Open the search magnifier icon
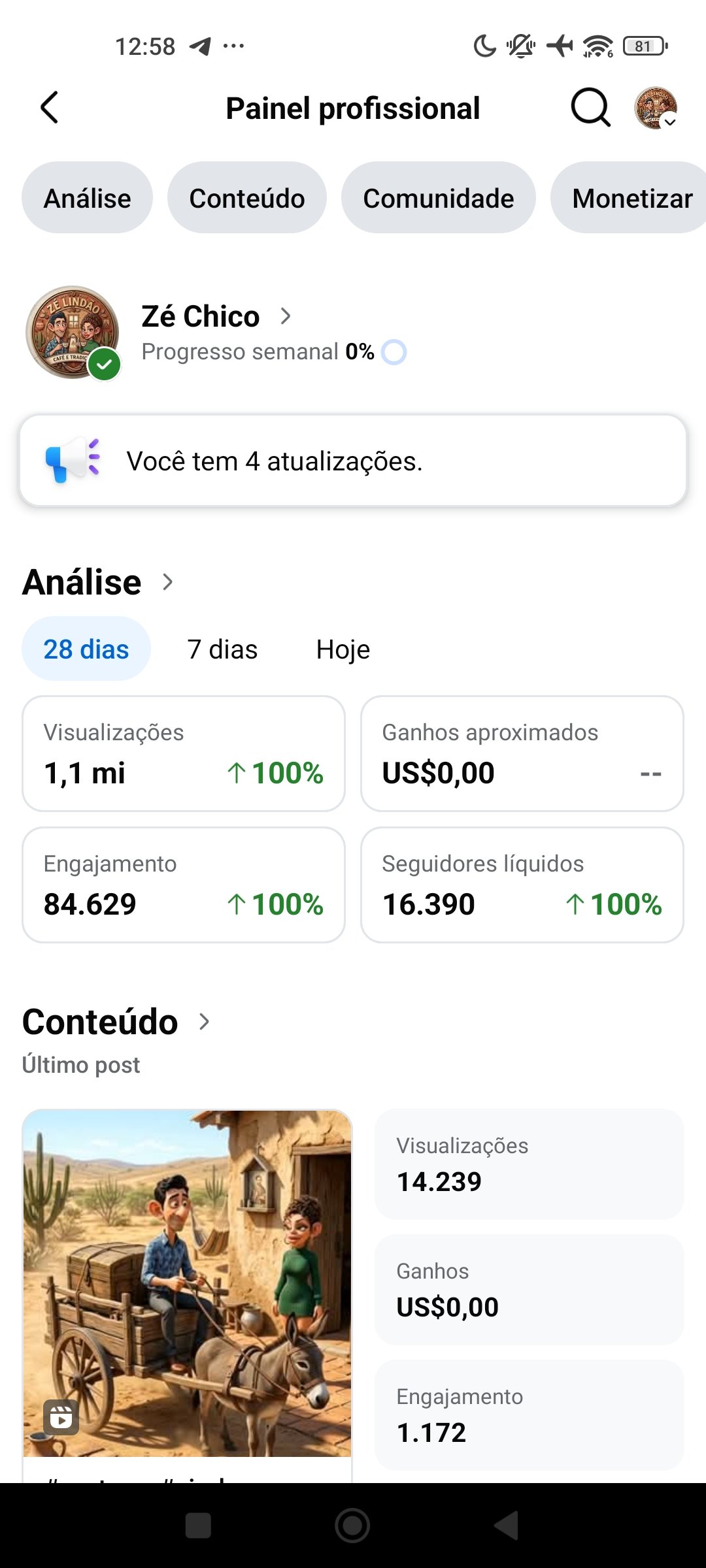Image resolution: width=706 pixels, height=1568 pixels. [x=590, y=108]
